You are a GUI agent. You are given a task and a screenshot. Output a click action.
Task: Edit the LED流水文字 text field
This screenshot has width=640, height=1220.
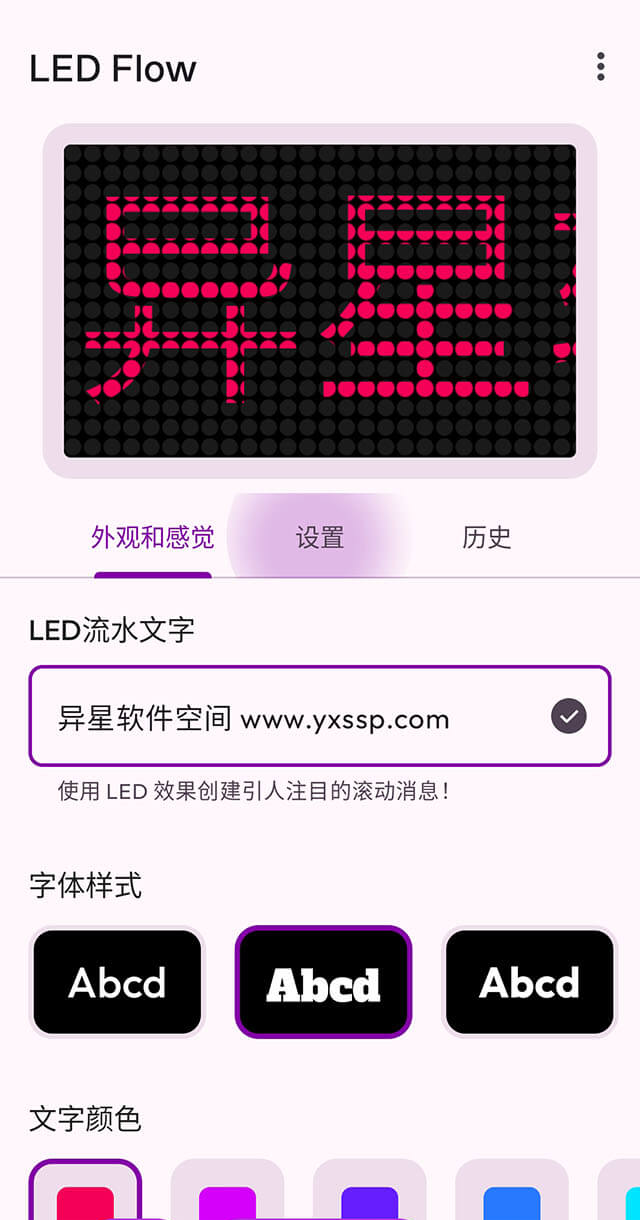(290, 717)
